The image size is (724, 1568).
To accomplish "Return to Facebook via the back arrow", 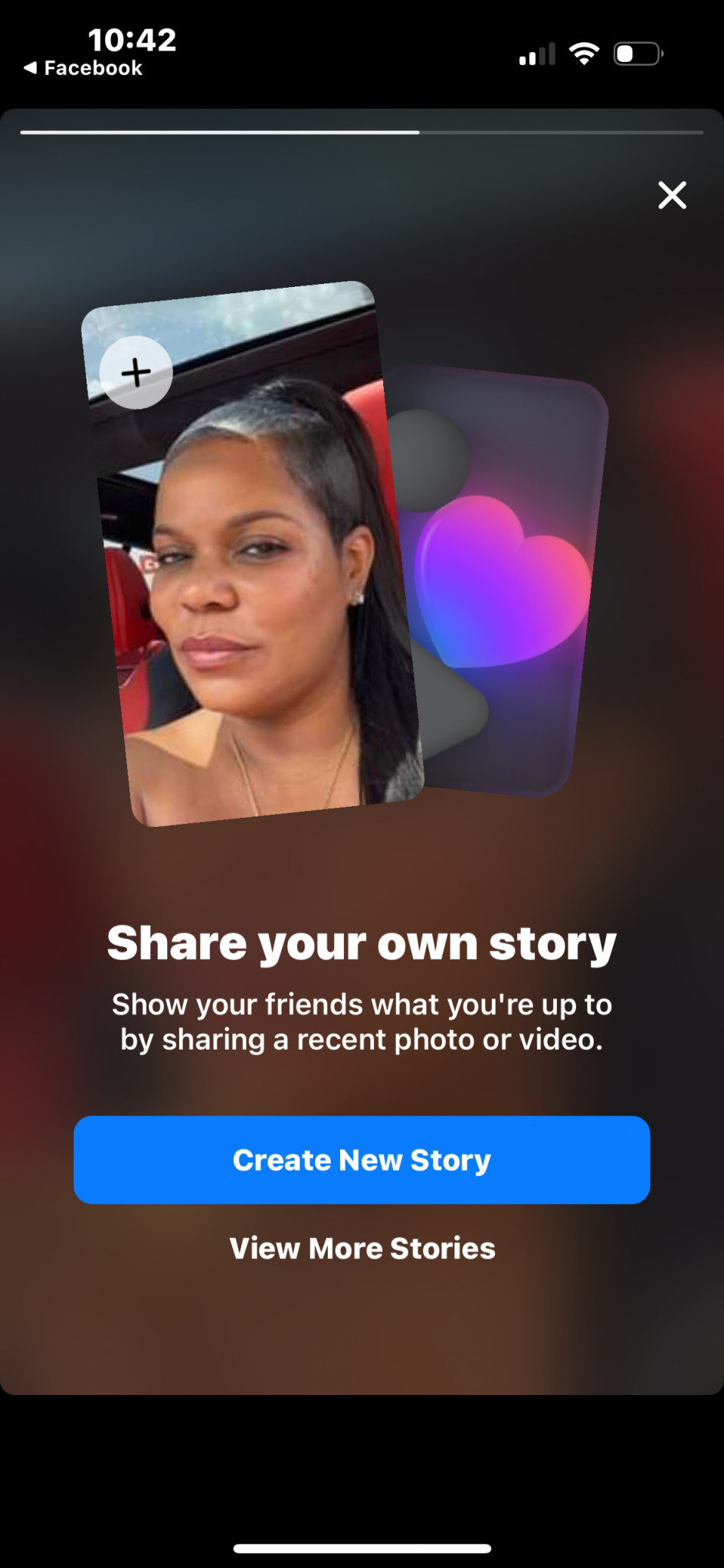I will (x=83, y=68).
